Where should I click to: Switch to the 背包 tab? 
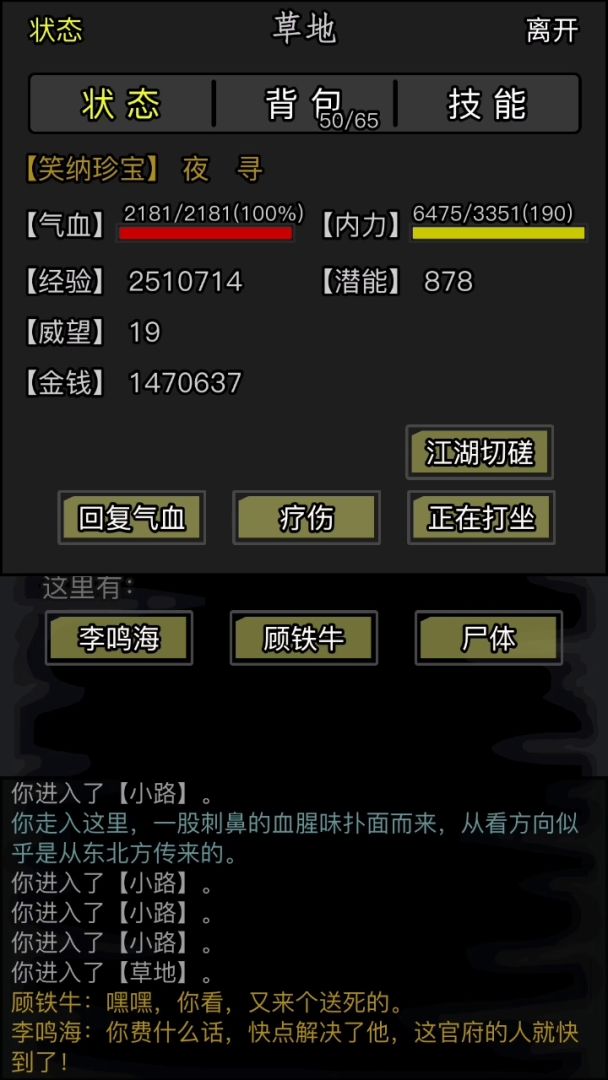coord(305,104)
